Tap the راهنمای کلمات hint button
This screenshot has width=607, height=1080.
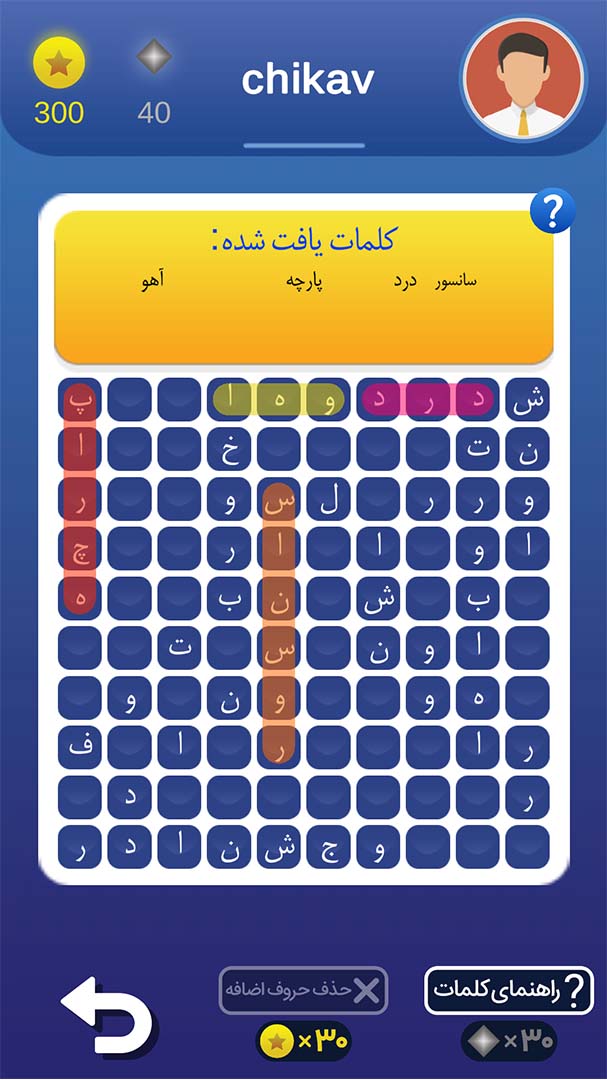[x=508, y=990]
